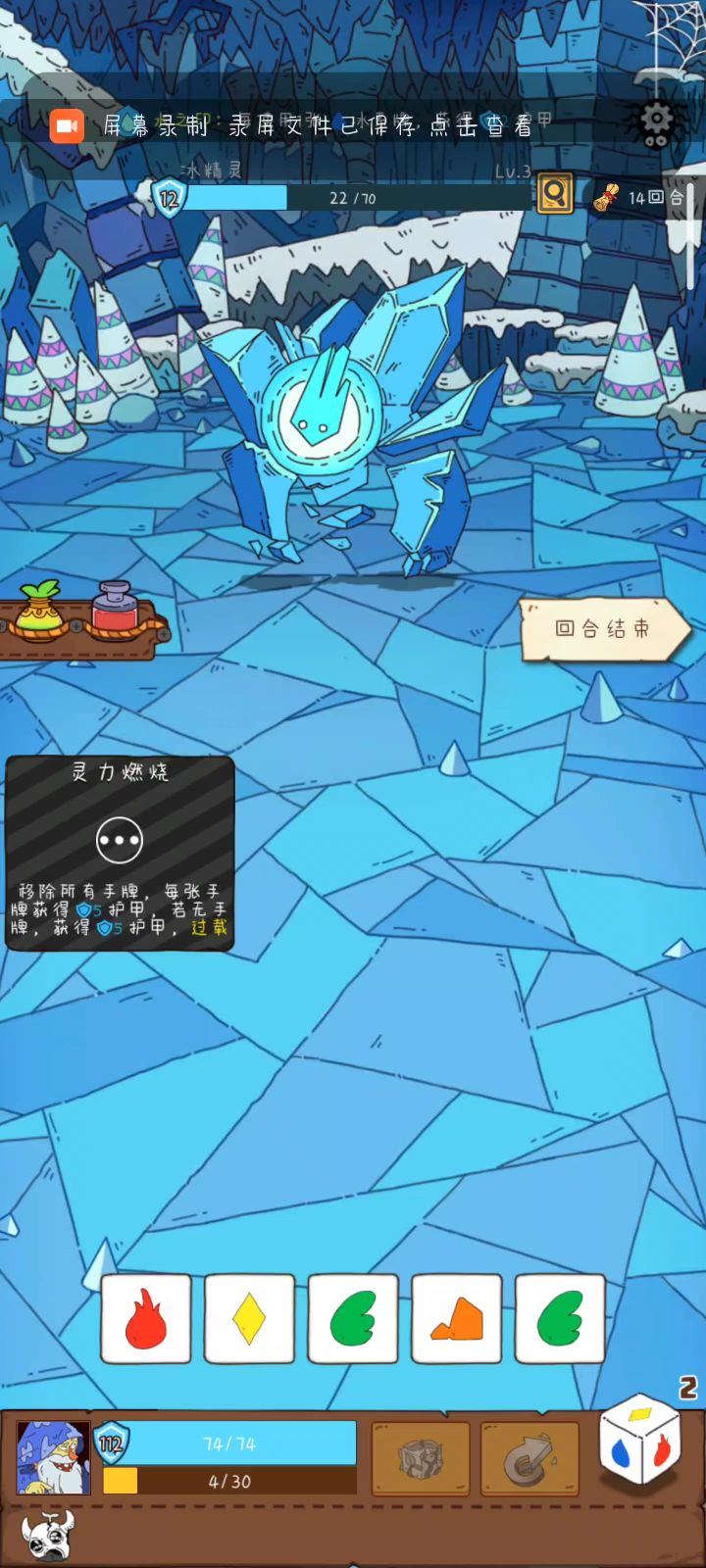Open the settings gear

click(657, 122)
